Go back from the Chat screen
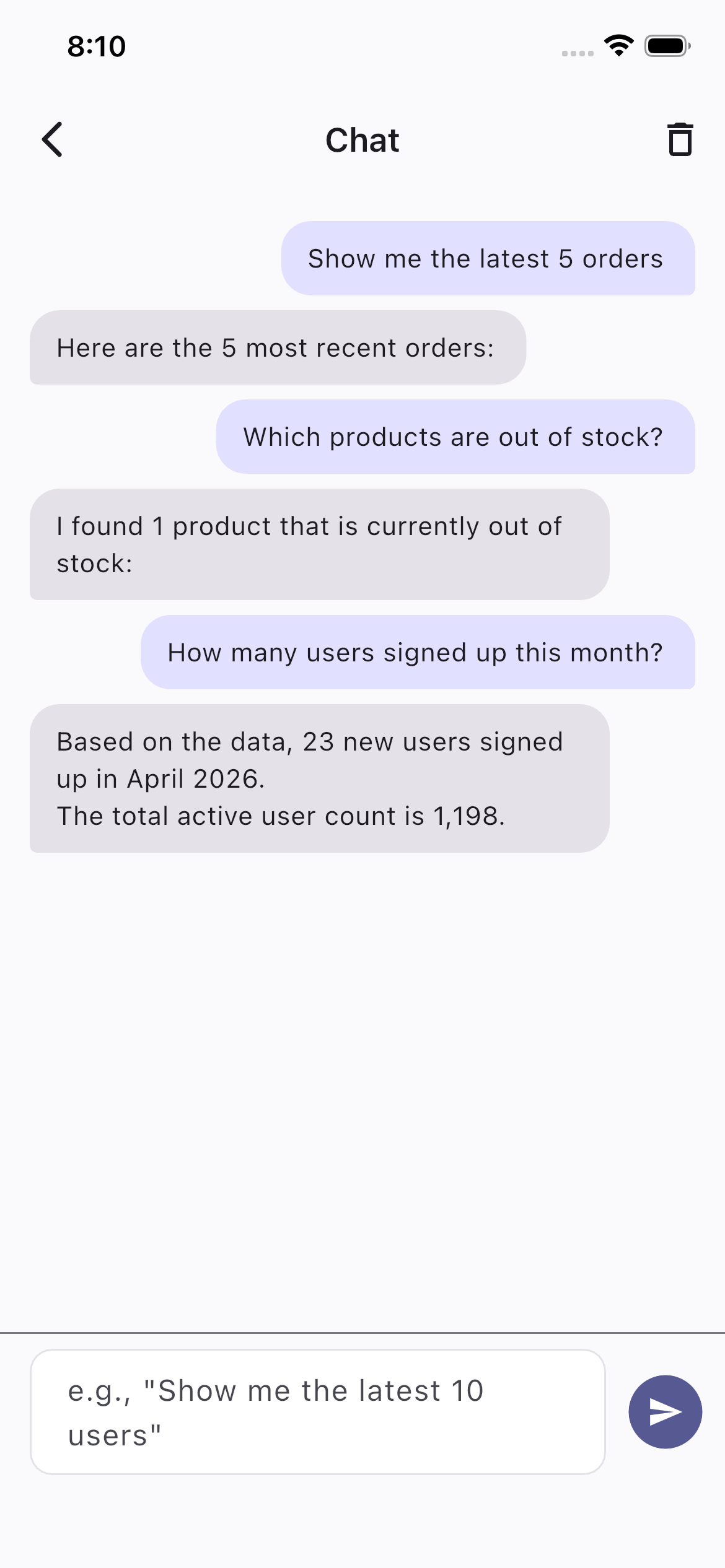 point(53,139)
